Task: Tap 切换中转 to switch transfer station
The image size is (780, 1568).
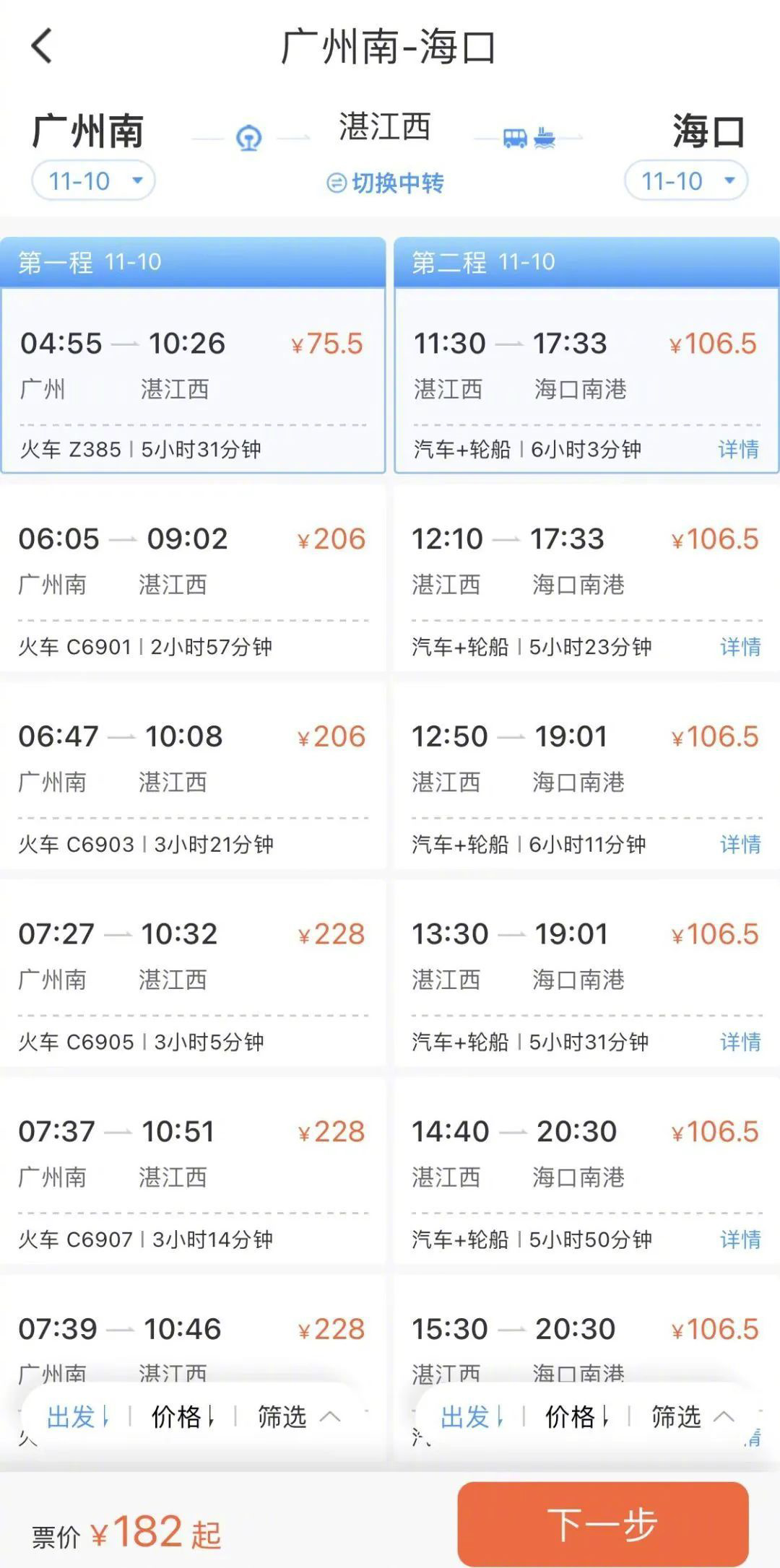Action: (x=386, y=183)
